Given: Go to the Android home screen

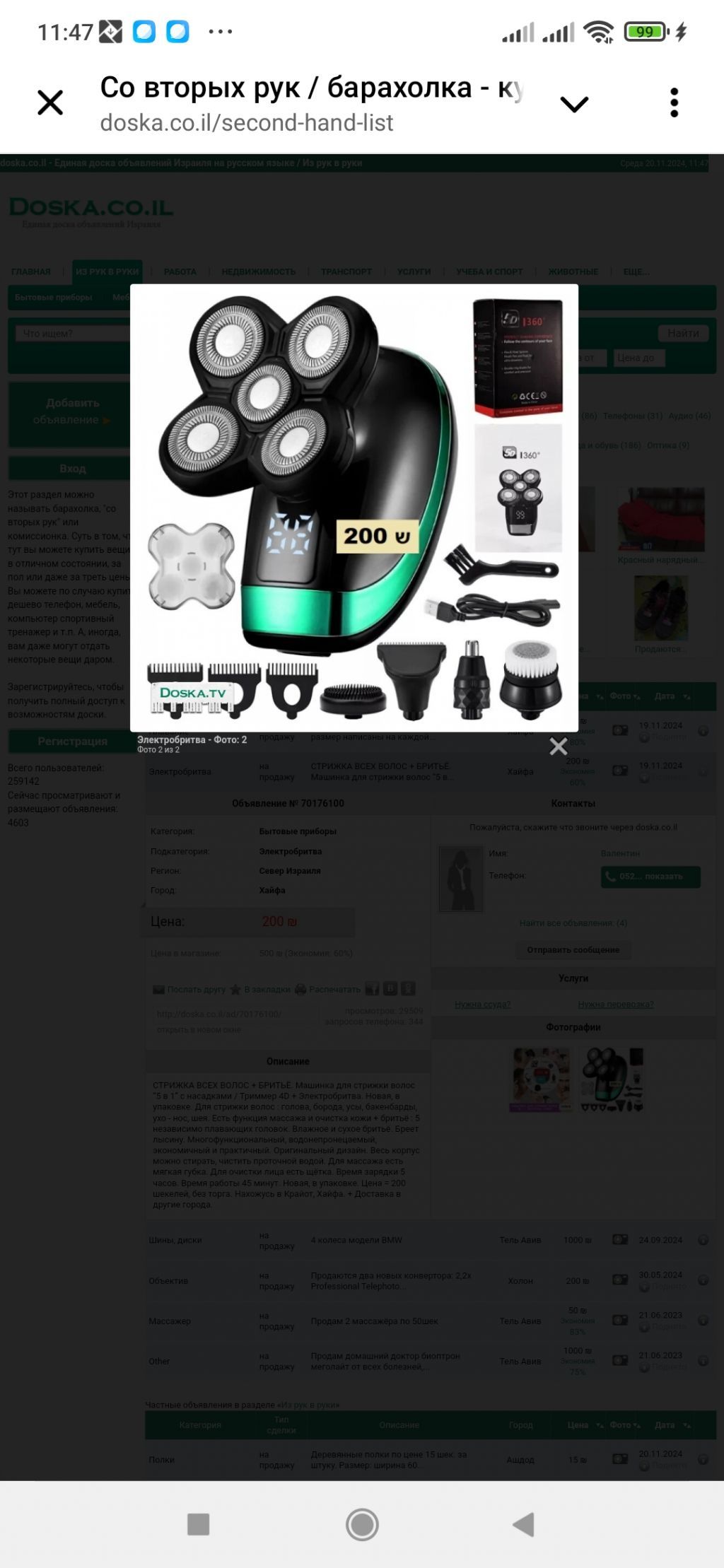Looking at the screenshot, I should point(362,1524).
